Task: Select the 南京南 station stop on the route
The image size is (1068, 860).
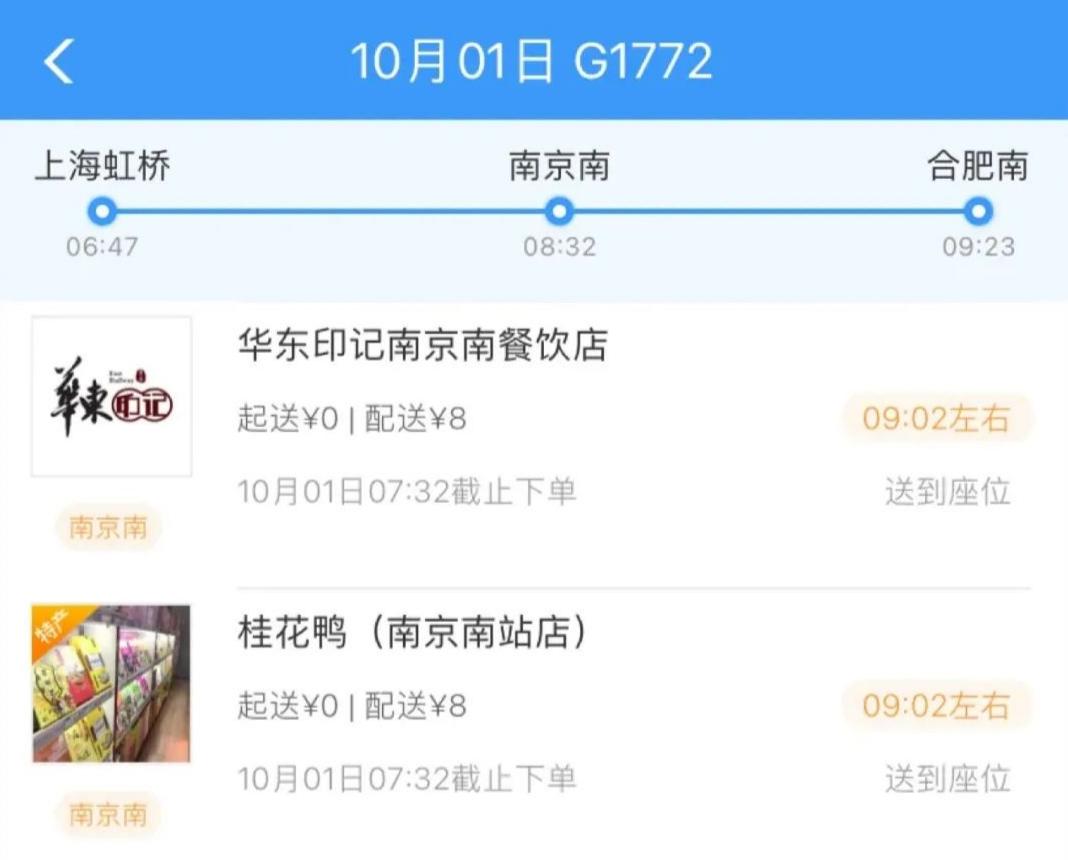Action: 560,211
